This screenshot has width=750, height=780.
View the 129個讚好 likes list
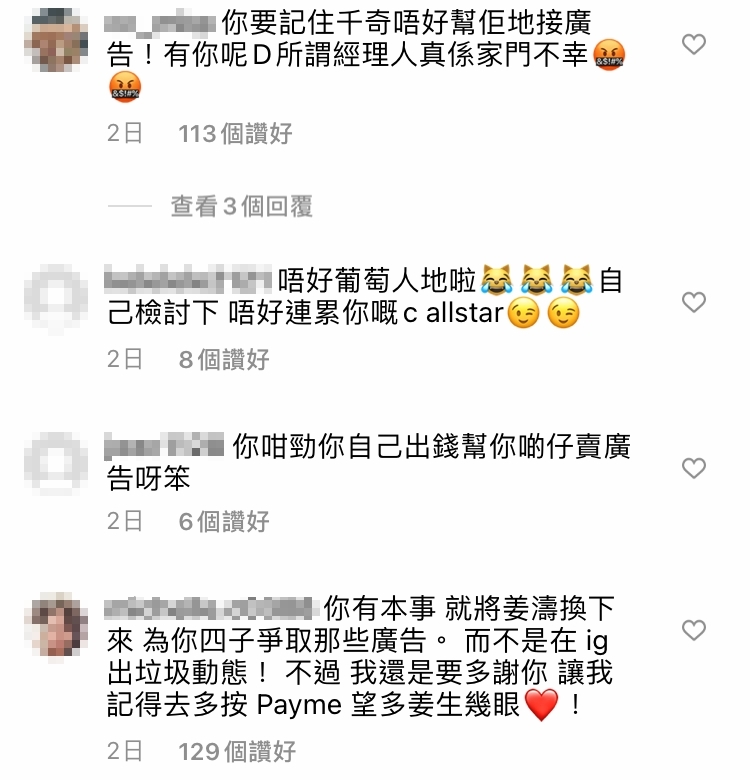coord(236,752)
